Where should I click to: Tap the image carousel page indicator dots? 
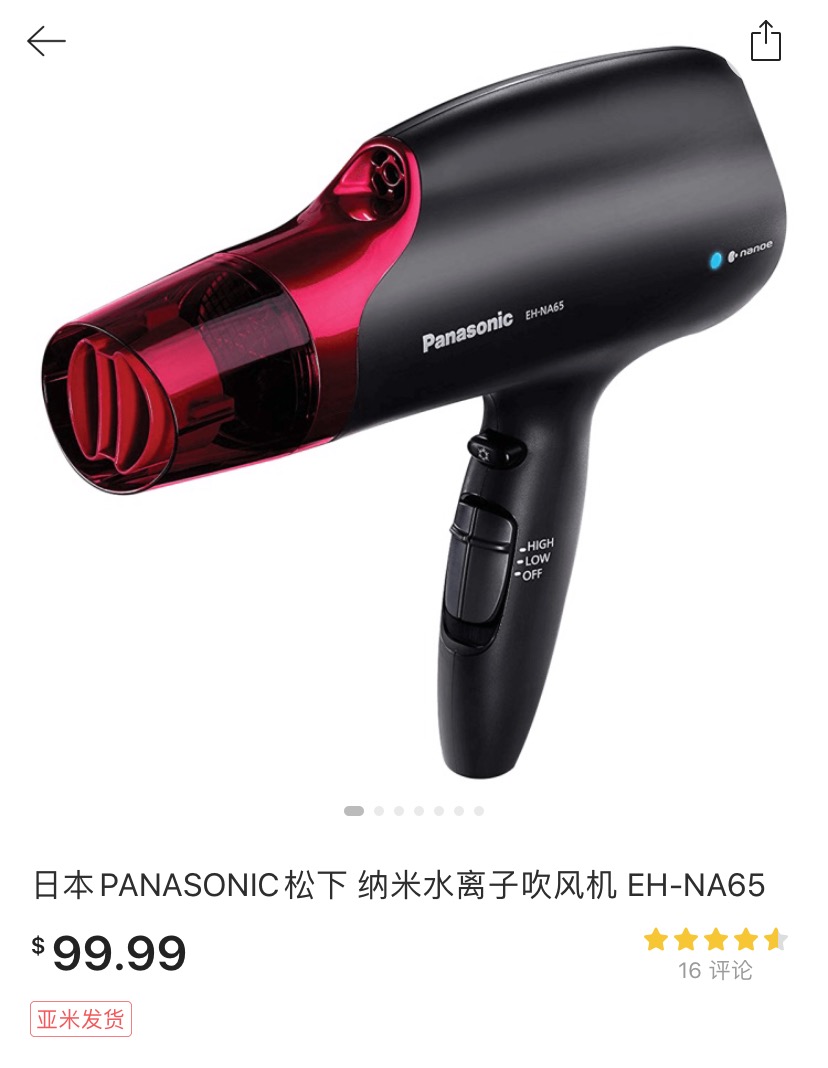click(414, 811)
